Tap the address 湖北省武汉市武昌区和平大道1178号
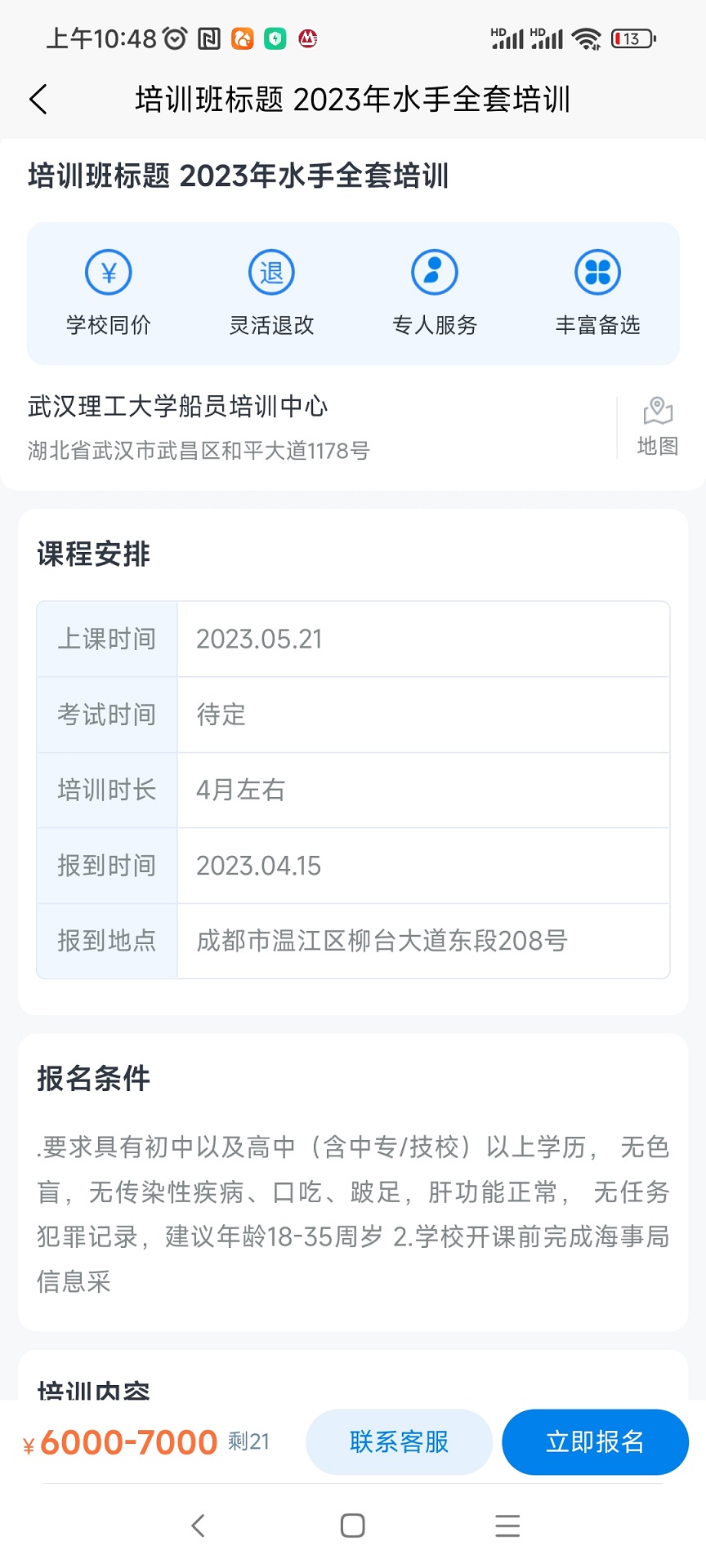Image resolution: width=706 pixels, height=1568 pixels. tap(199, 451)
